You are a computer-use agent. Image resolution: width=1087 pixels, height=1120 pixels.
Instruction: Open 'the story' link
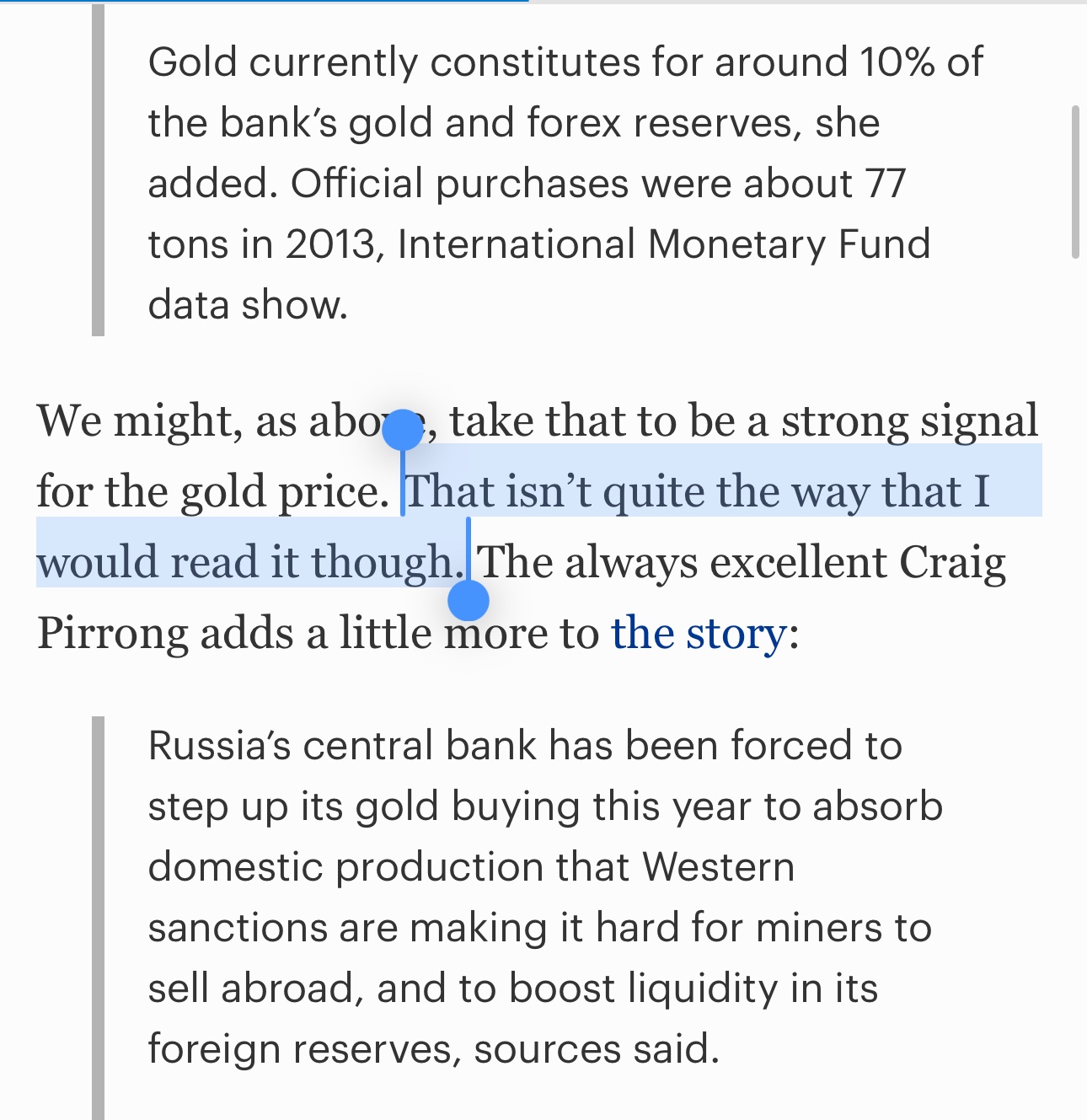pyautogui.click(x=699, y=634)
